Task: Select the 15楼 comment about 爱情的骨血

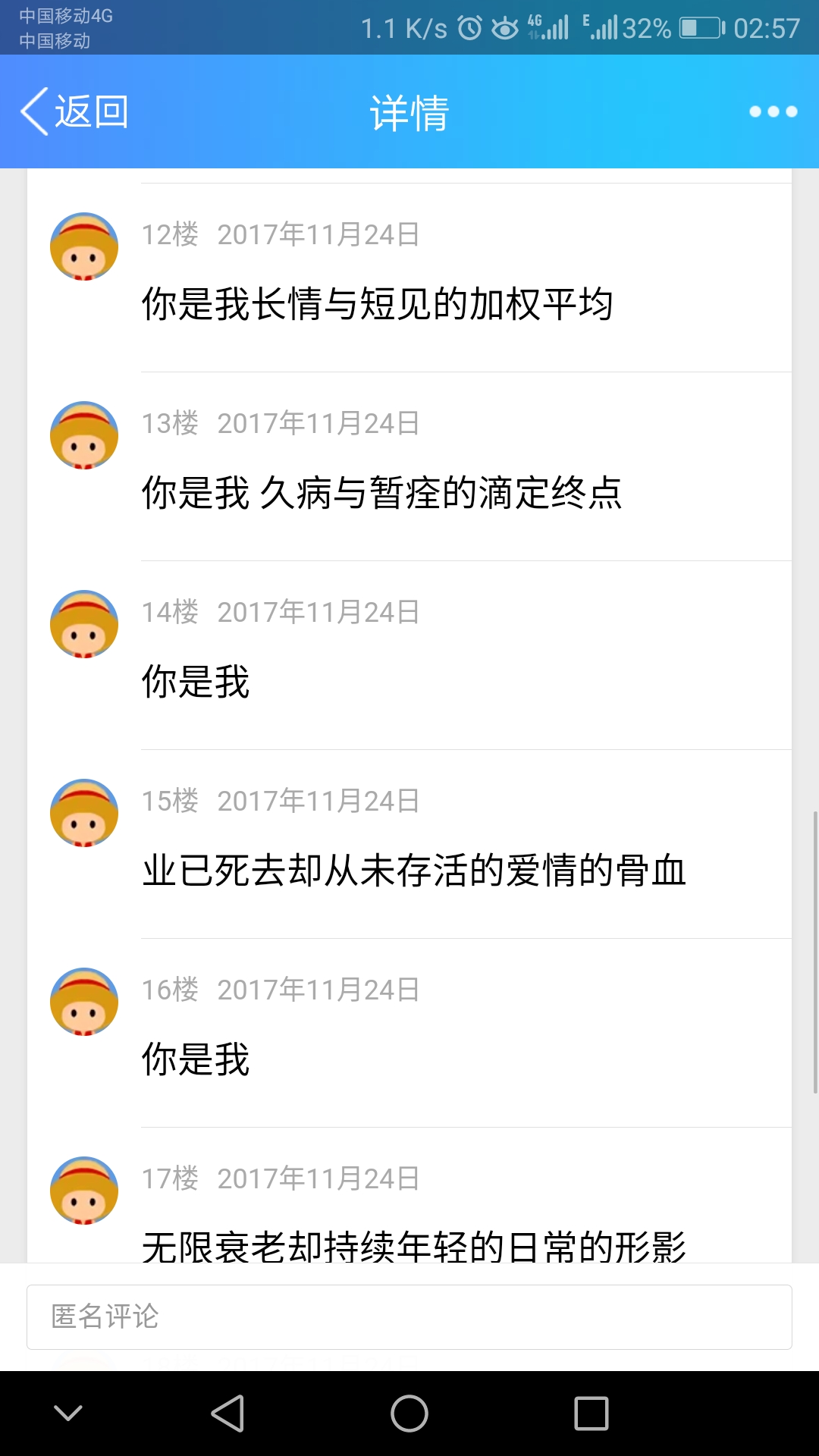Action: [413, 871]
